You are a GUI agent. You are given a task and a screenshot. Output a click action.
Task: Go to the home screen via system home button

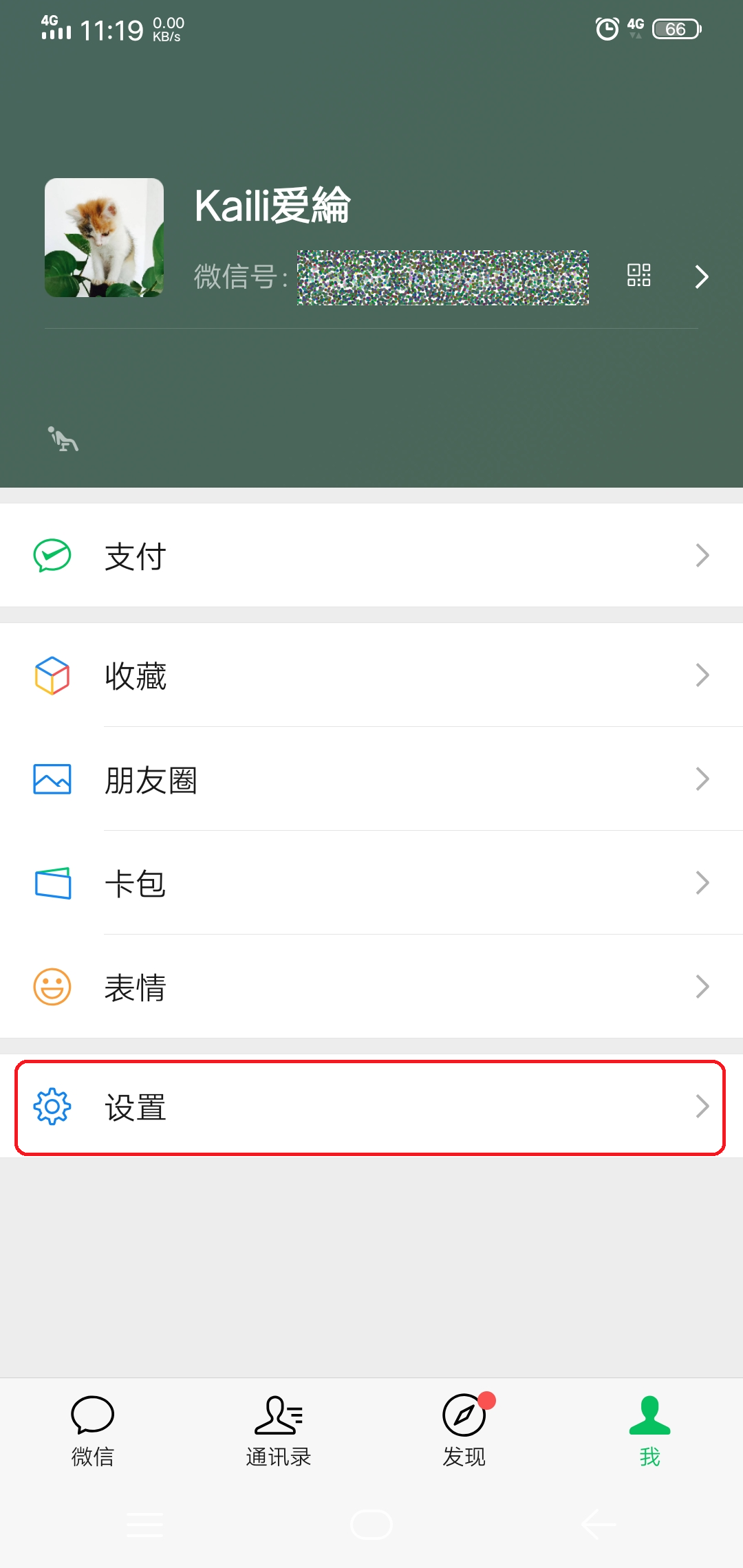tap(371, 1525)
